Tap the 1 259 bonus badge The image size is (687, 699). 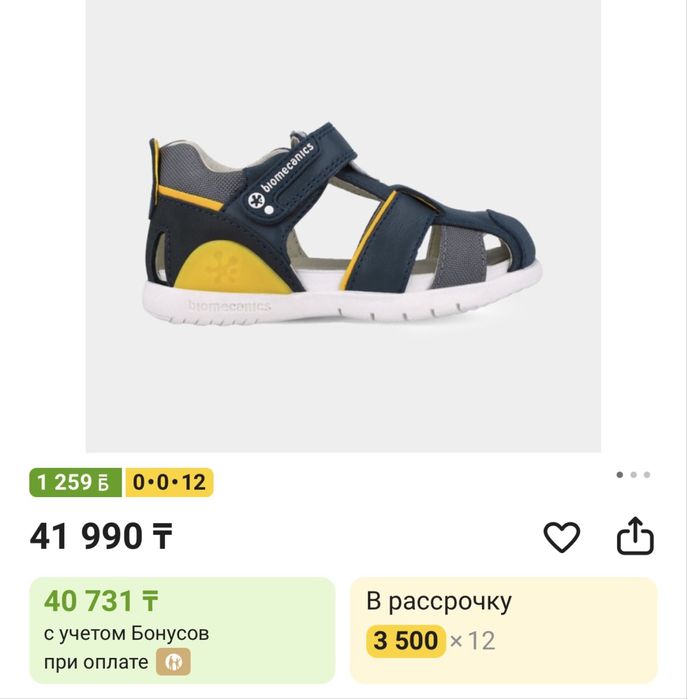pos(75,482)
